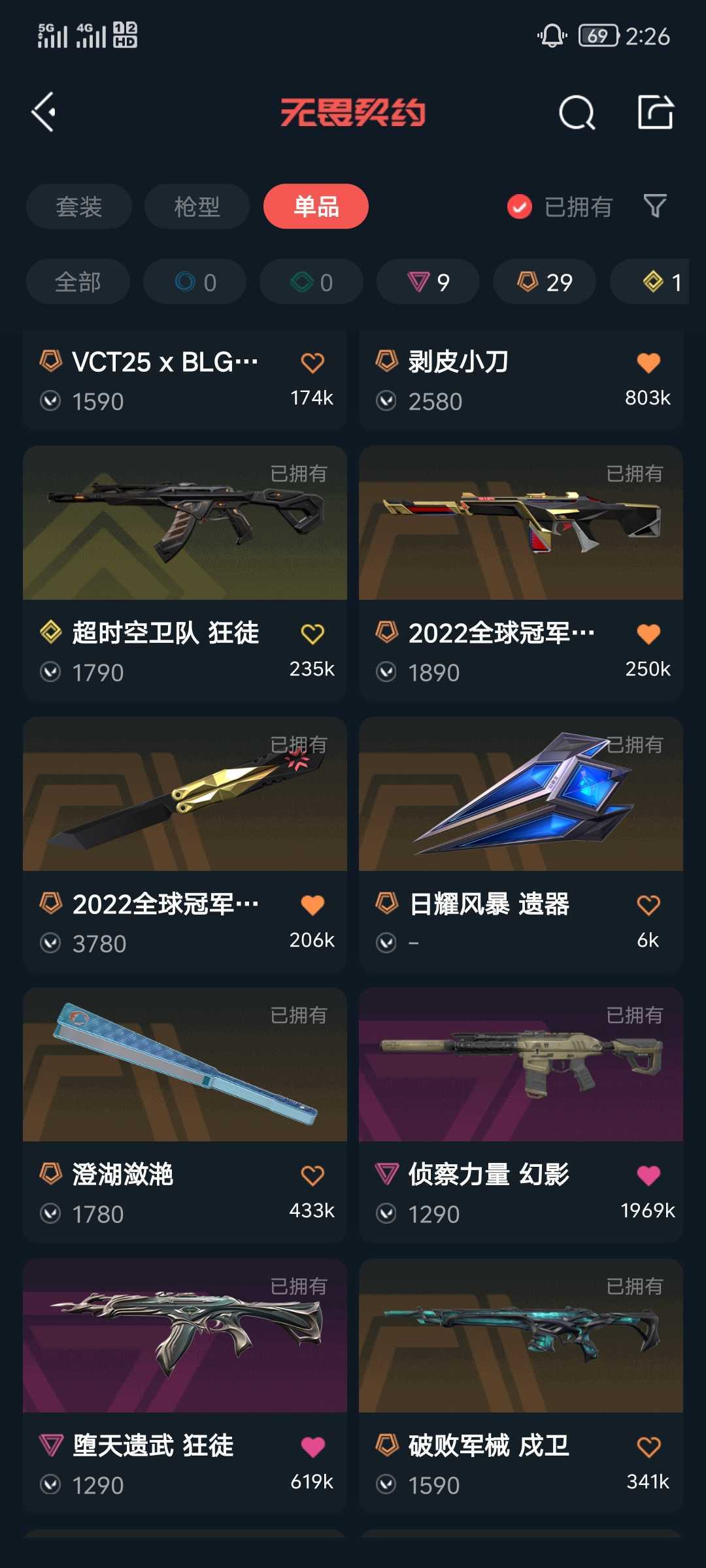This screenshot has width=706, height=1568.
Task: Uncheck the 已拥有 filter checkbox
Action: pos(520,207)
